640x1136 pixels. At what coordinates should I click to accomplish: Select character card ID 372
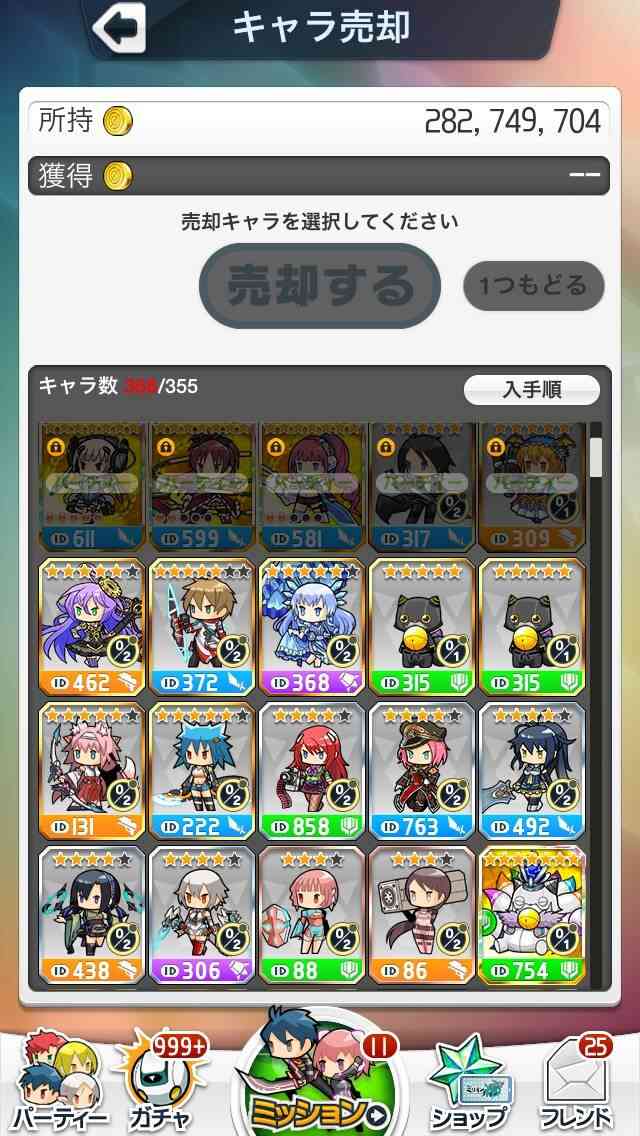click(x=201, y=627)
